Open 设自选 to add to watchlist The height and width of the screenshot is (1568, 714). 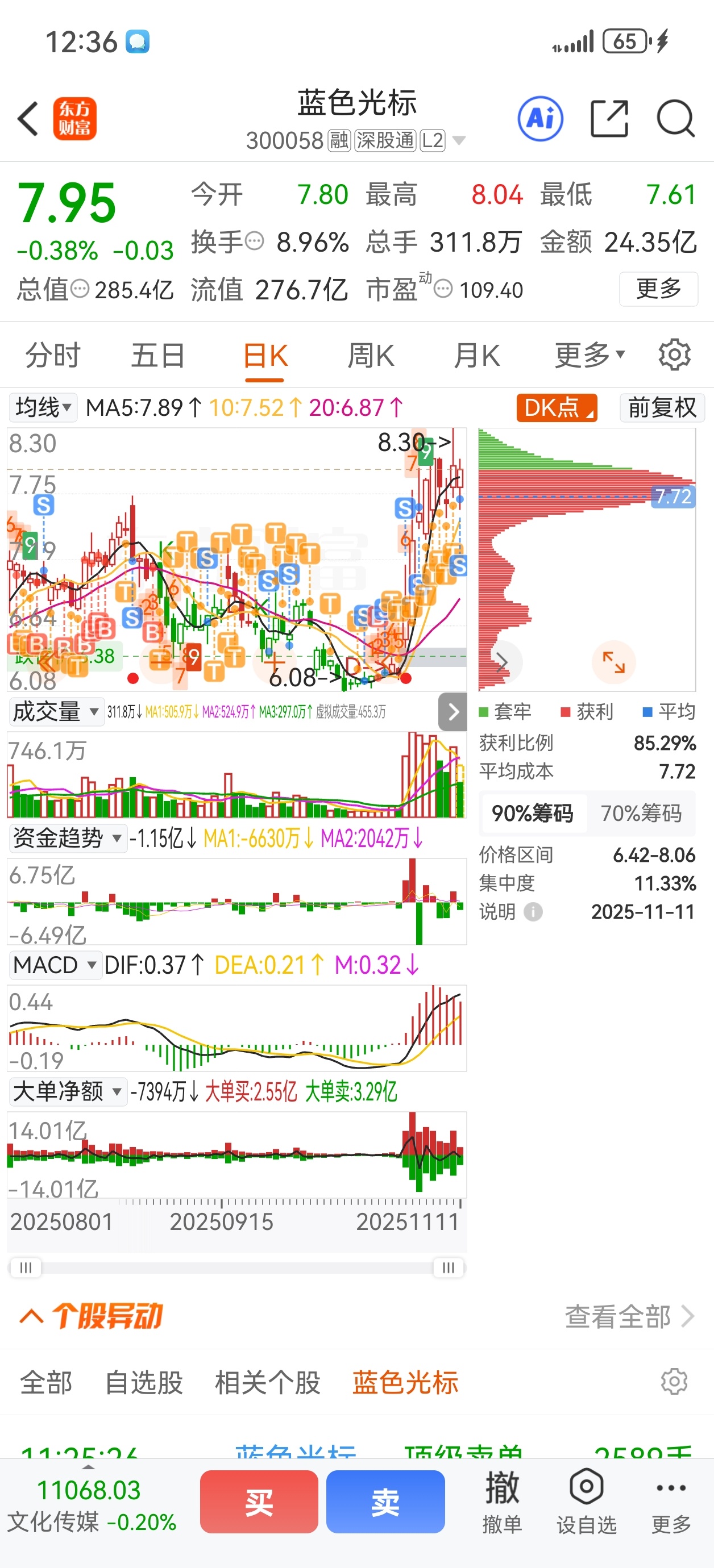(586, 1501)
